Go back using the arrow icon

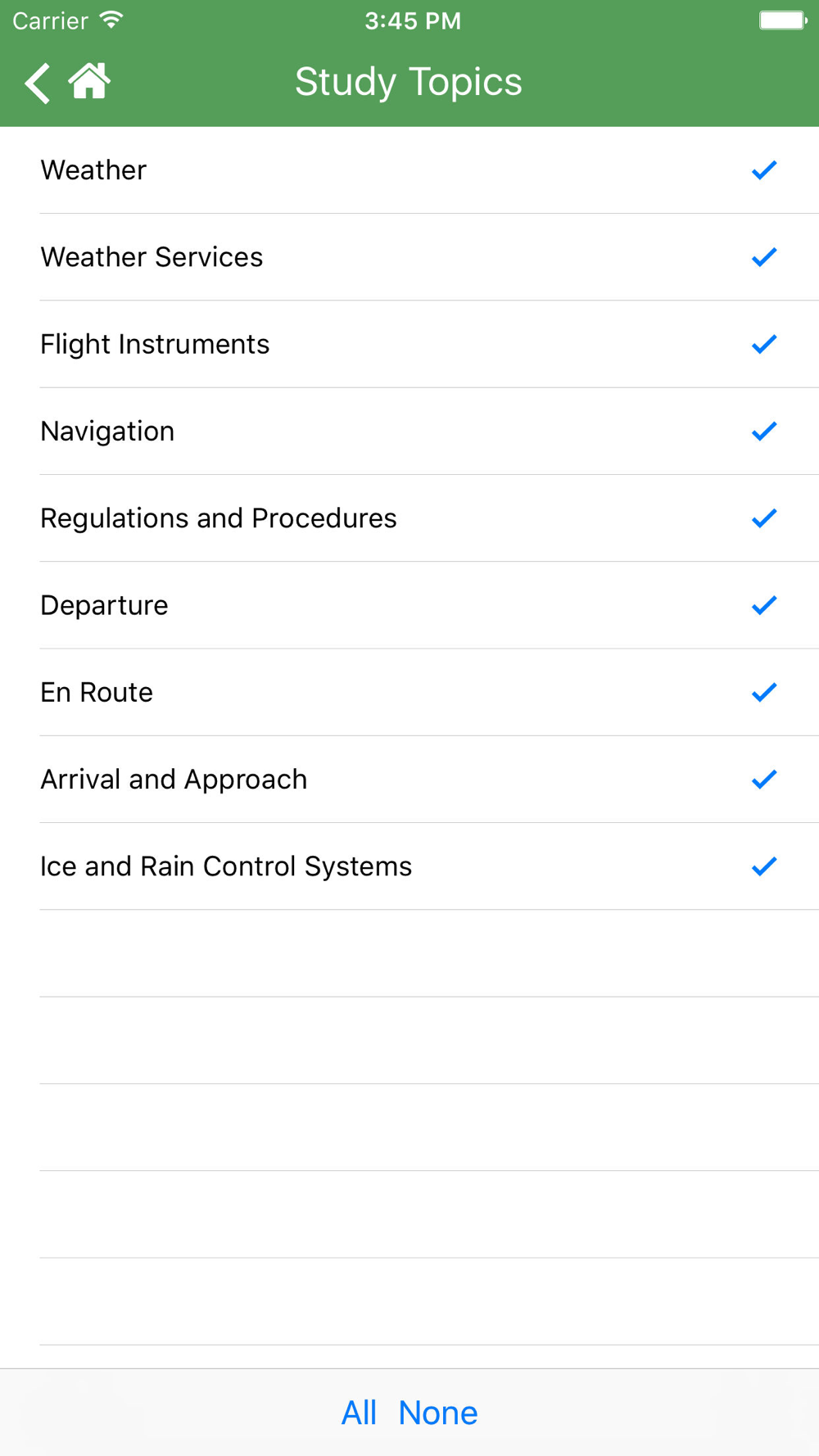point(37,83)
